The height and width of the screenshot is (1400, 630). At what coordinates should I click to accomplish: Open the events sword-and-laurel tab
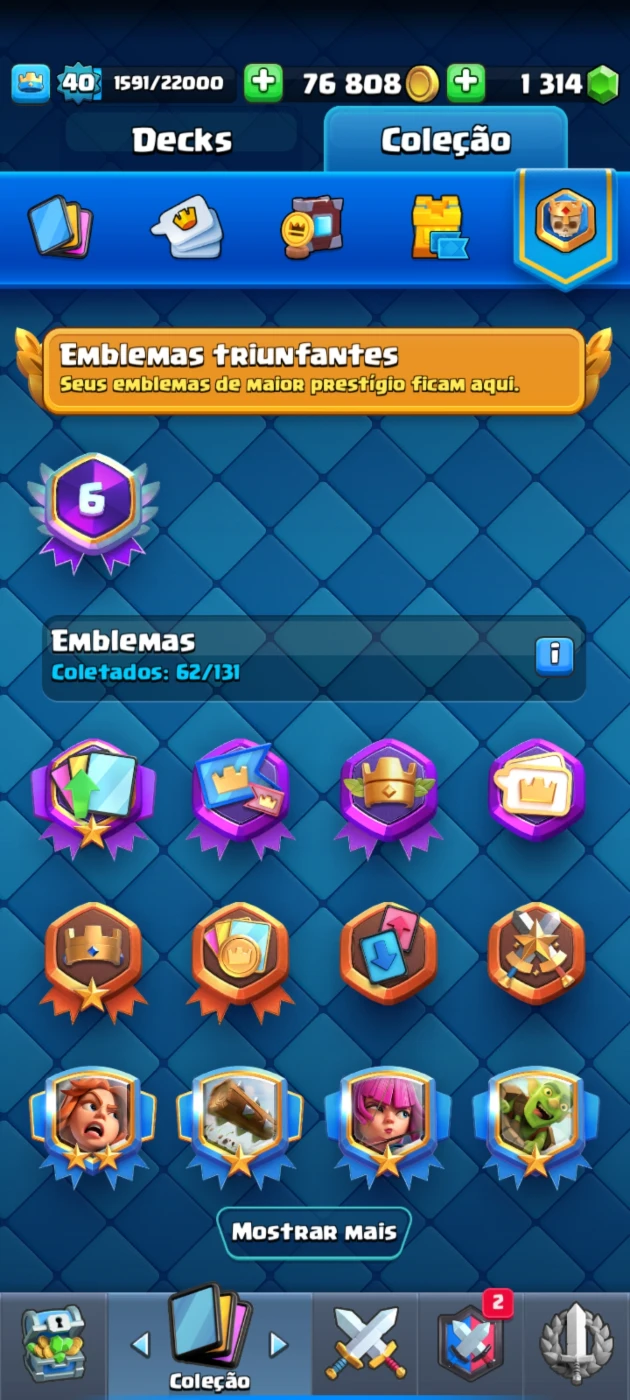click(577, 1345)
